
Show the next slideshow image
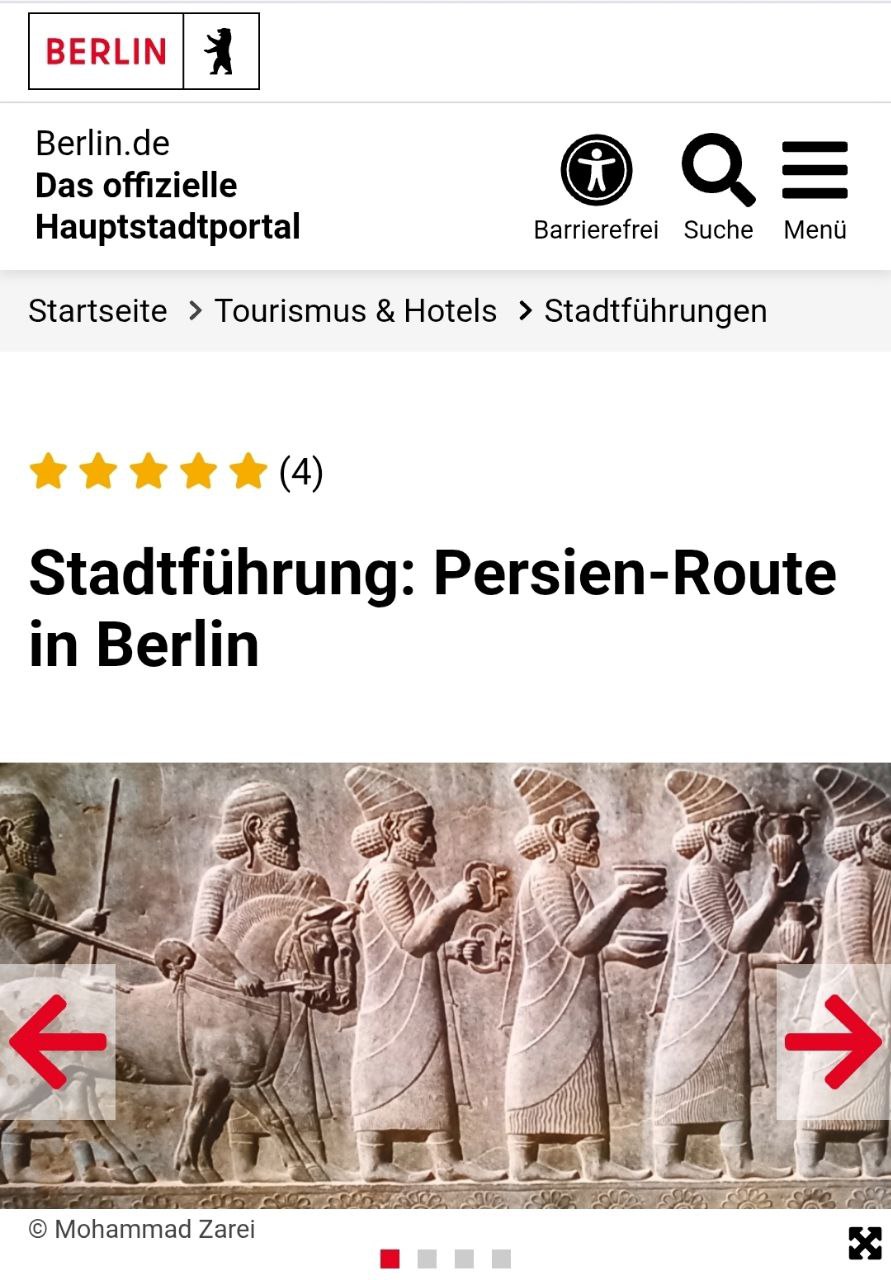click(x=833, y=1041)
